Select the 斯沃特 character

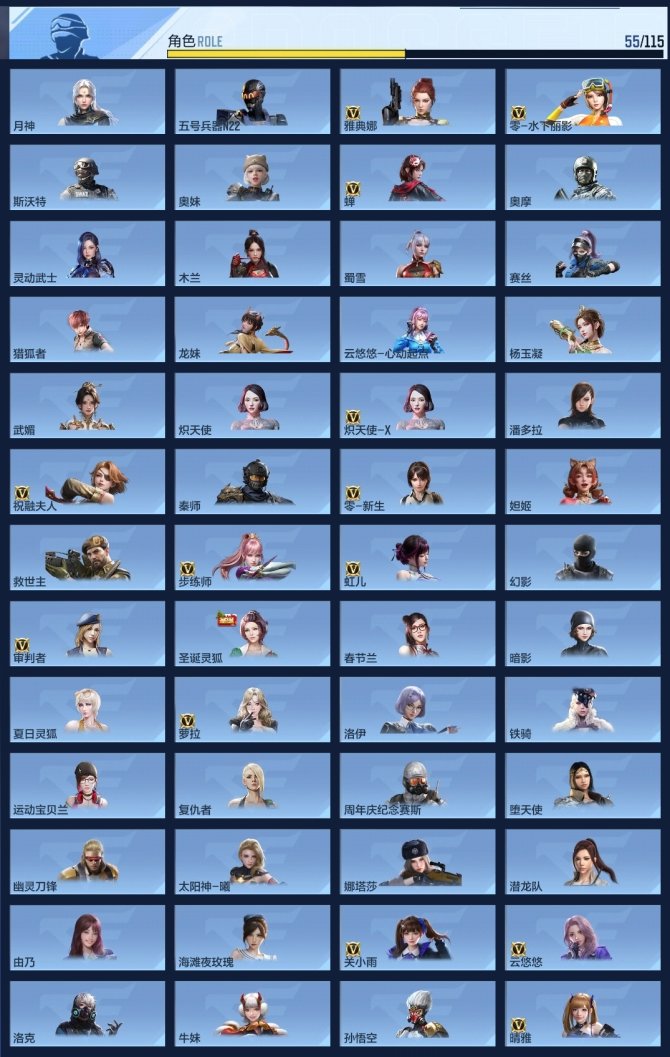tap(87, 177)
